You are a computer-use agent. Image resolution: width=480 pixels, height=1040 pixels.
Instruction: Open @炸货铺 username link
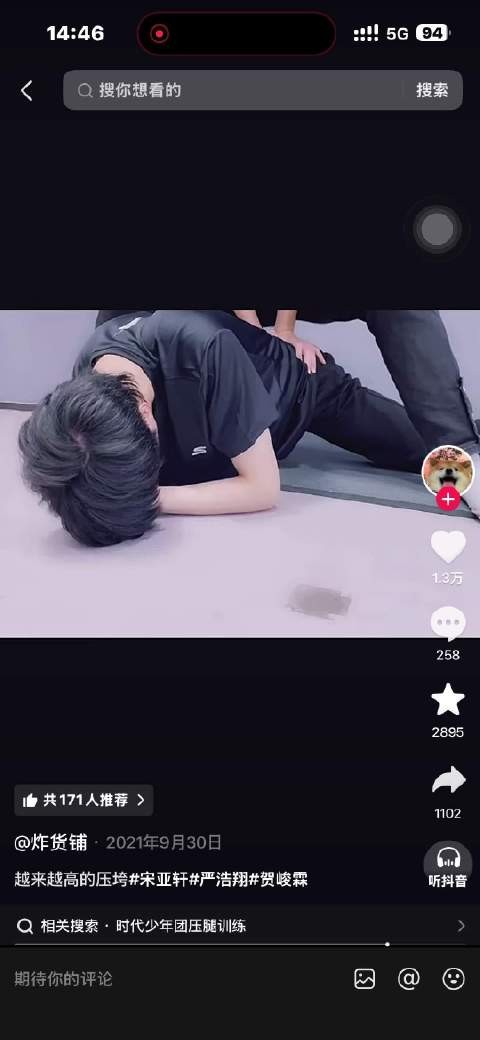[x=51, y=842]
